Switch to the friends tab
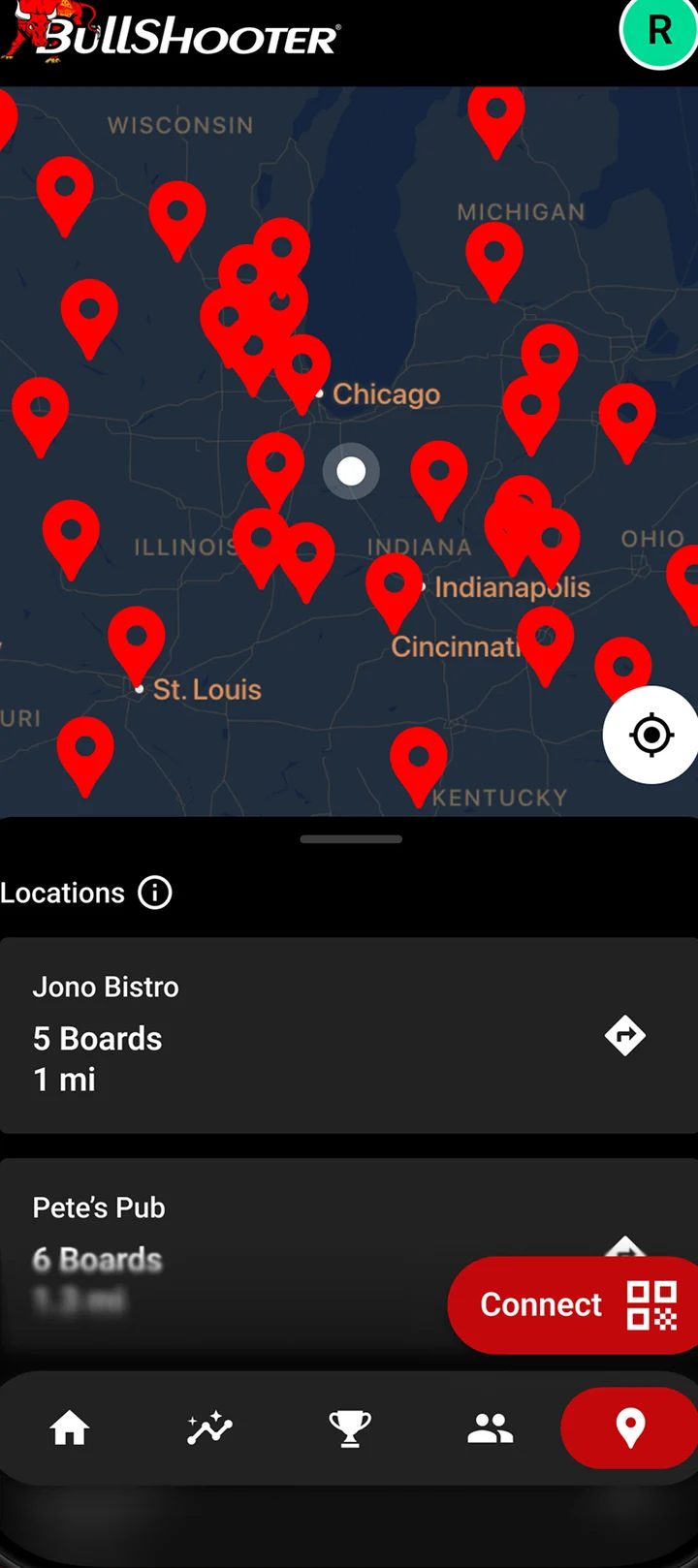 [x=491, y=1427]
